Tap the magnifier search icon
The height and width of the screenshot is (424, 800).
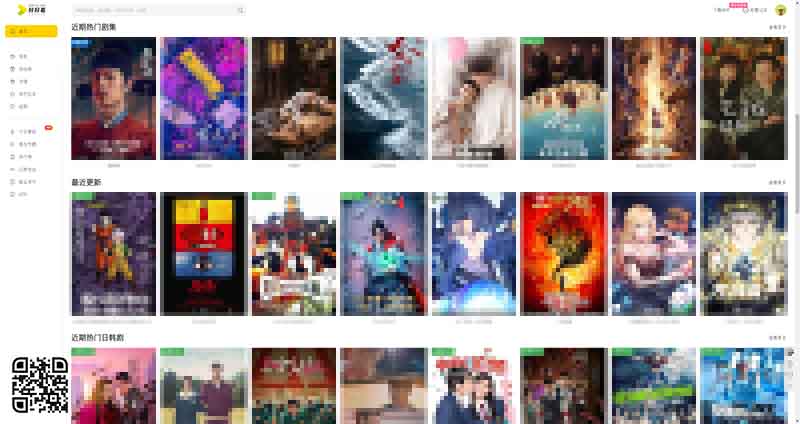(x=240, y=10)
